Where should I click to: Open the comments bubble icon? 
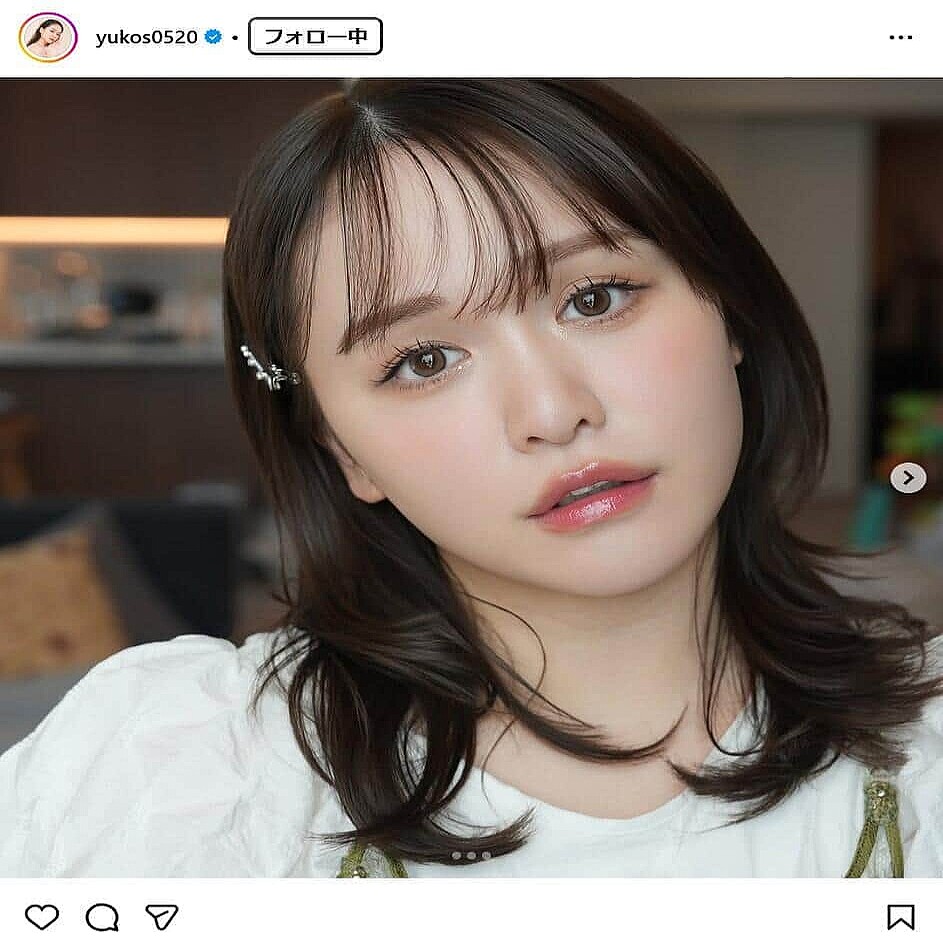pyautogui.click(x=102, y=916)
